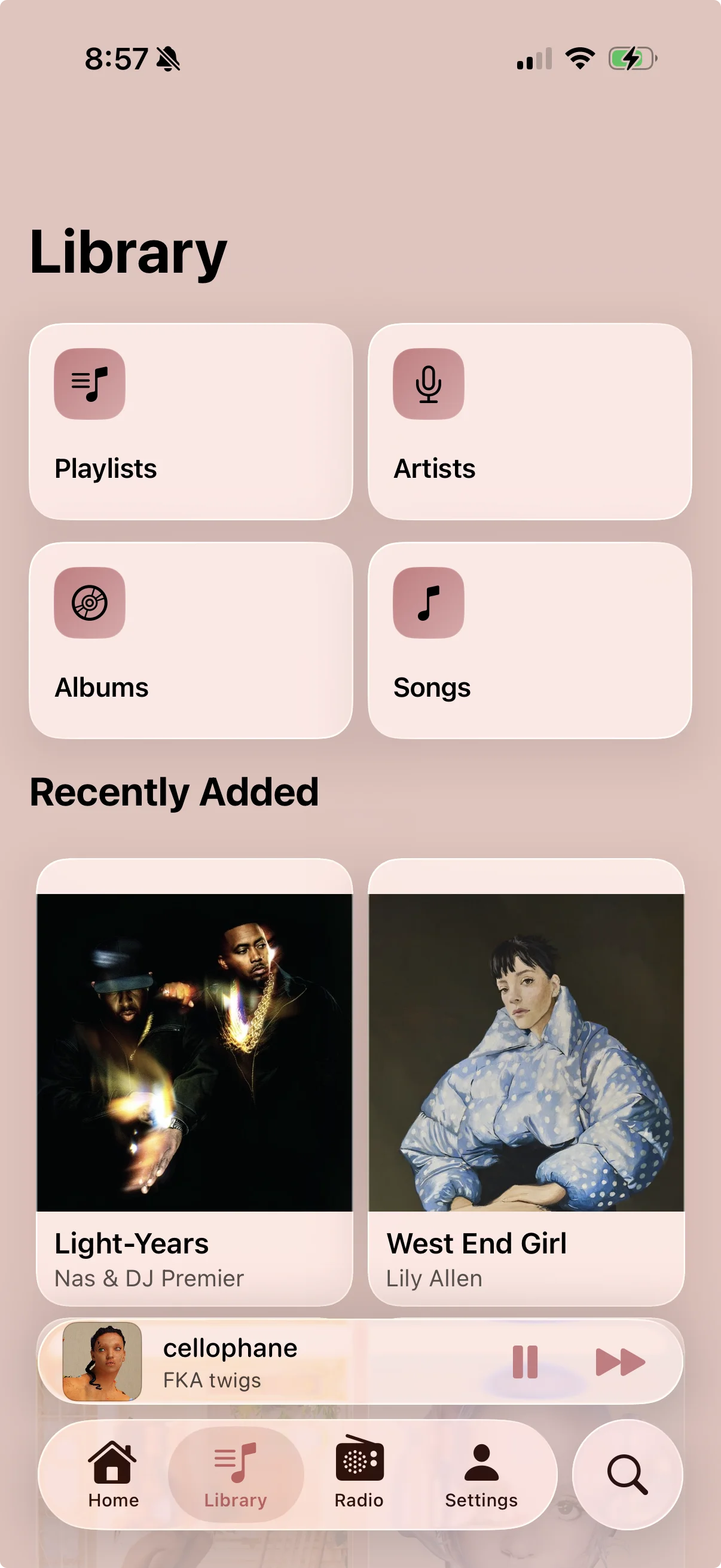This screenshot has width=721, height=1568.
Task: Select the Artists microphone icon
Action: coord(428,383)
